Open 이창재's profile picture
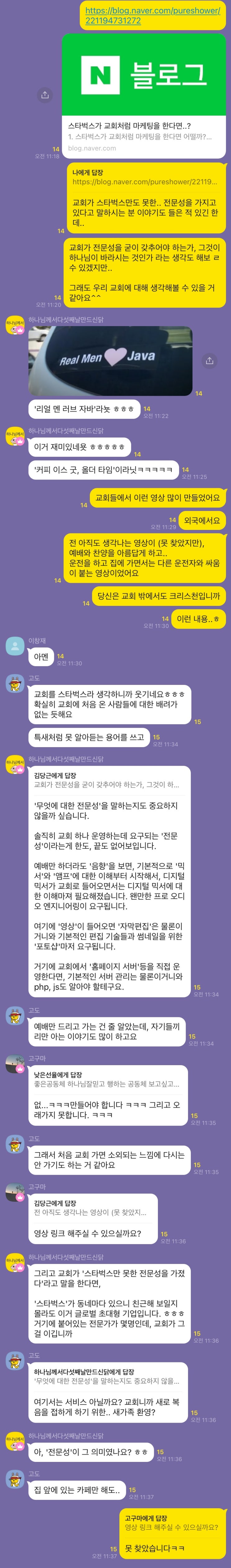The image size is (231, 1568). click(x=15, y=646)
